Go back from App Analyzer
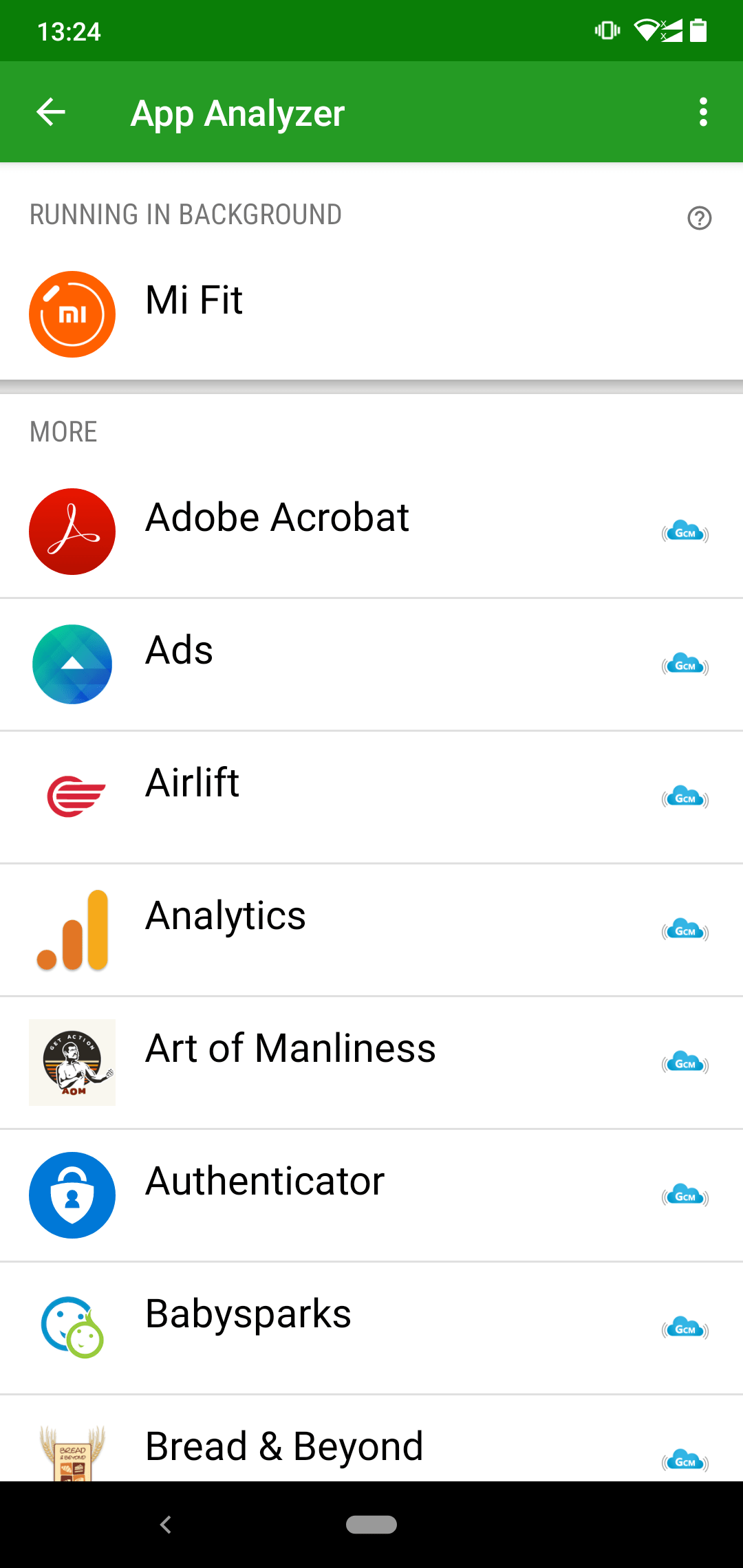This screenshot has height=1568, width=743. 51,112
